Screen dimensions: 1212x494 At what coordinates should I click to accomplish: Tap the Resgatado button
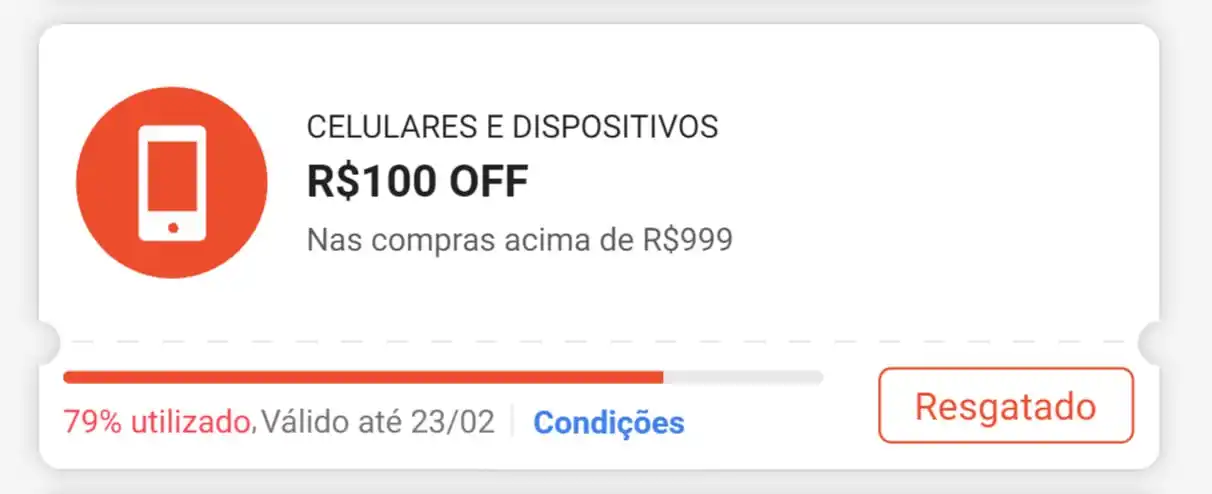click(x=1005, y=406)
